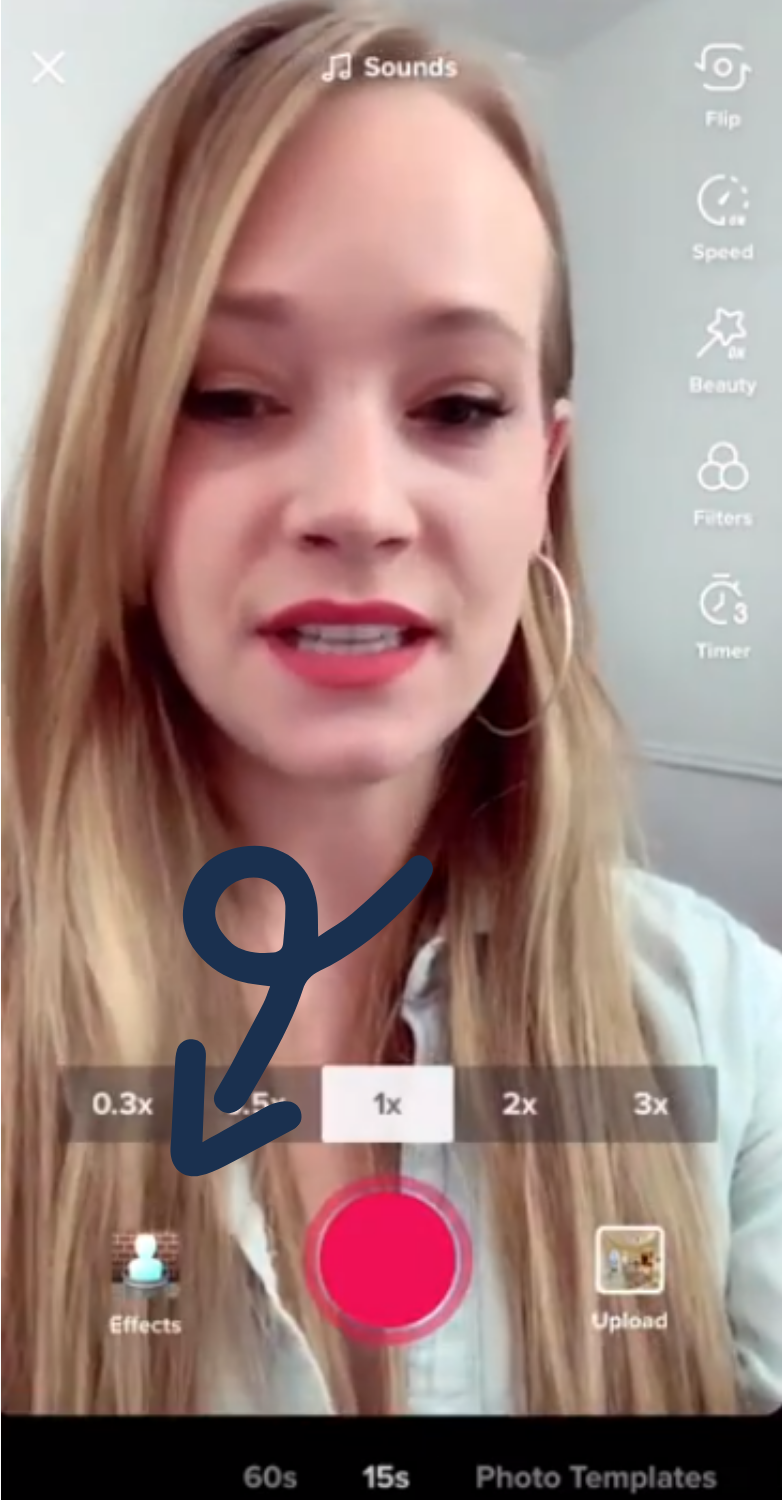Flip the camera

coord(722,86)
